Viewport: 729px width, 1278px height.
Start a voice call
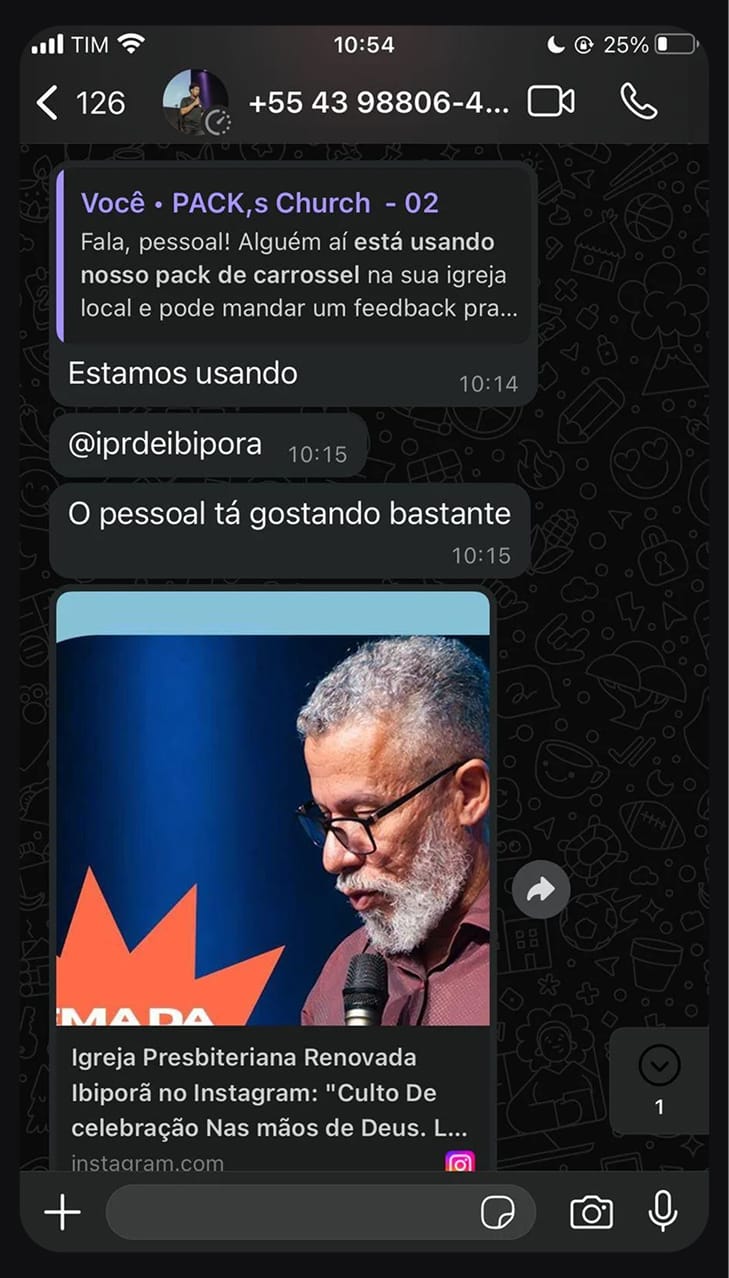click(638, 102)
